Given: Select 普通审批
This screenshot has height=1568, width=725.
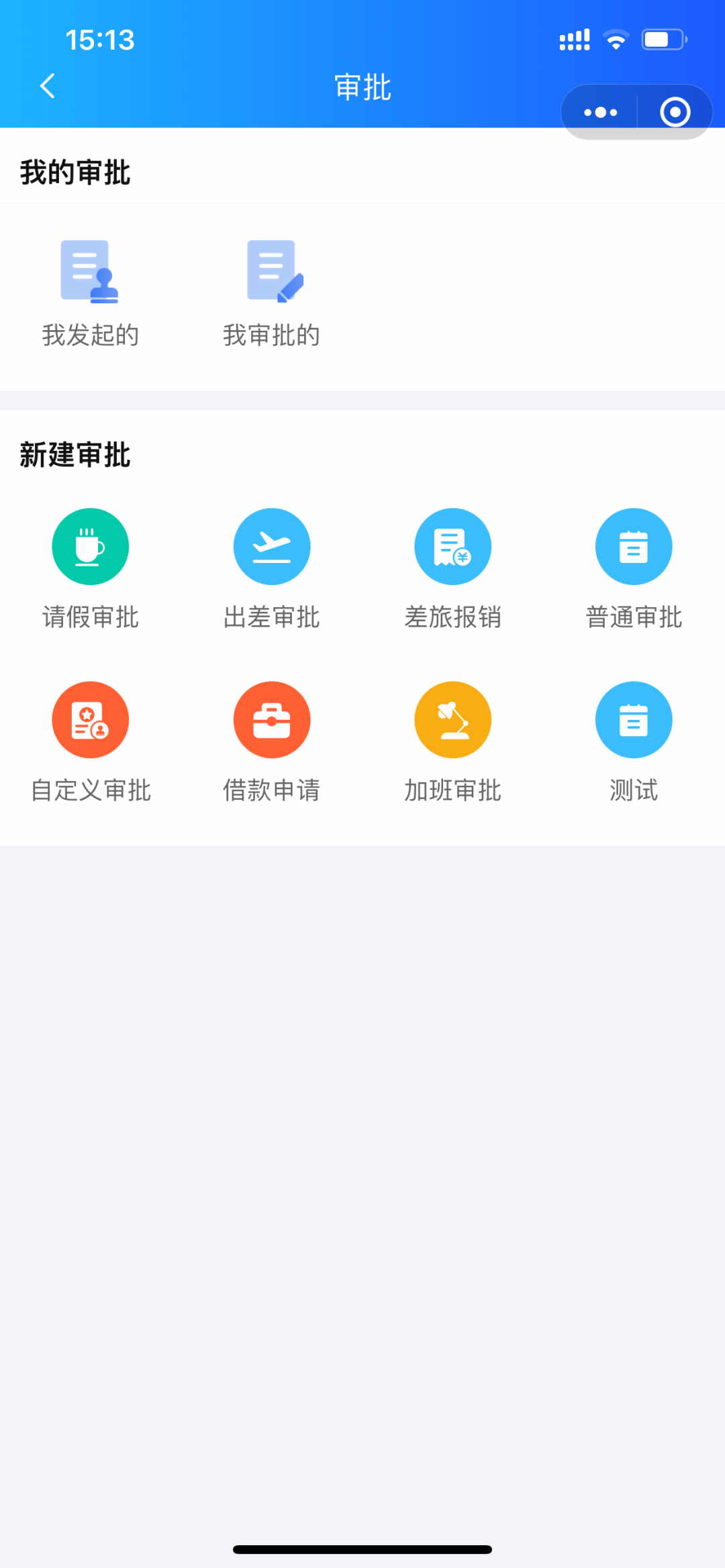Looking at the screenshot, I should coord(634,569).
